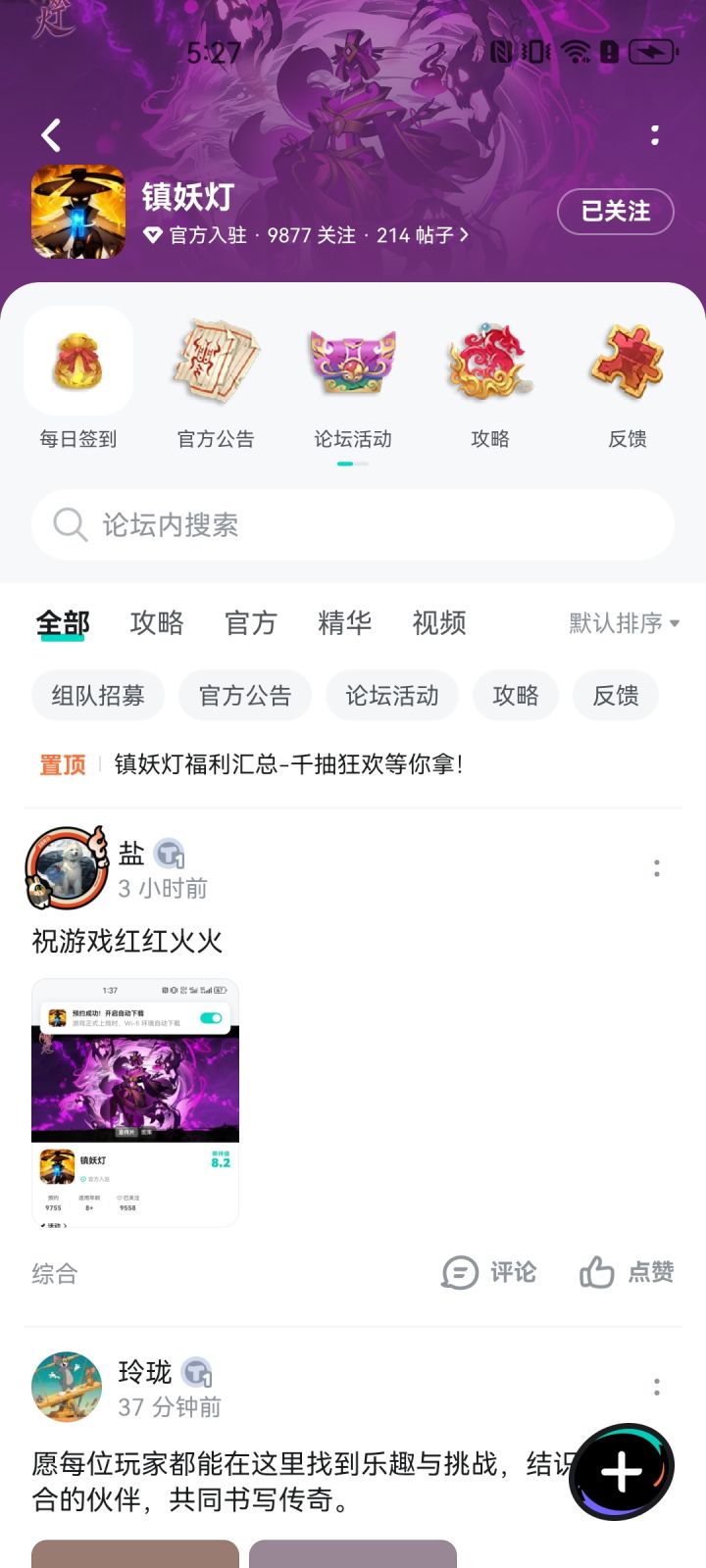This screenshot has width=706, height=1568.
Task: Switch to the 视频 tab
Action: 437,624
